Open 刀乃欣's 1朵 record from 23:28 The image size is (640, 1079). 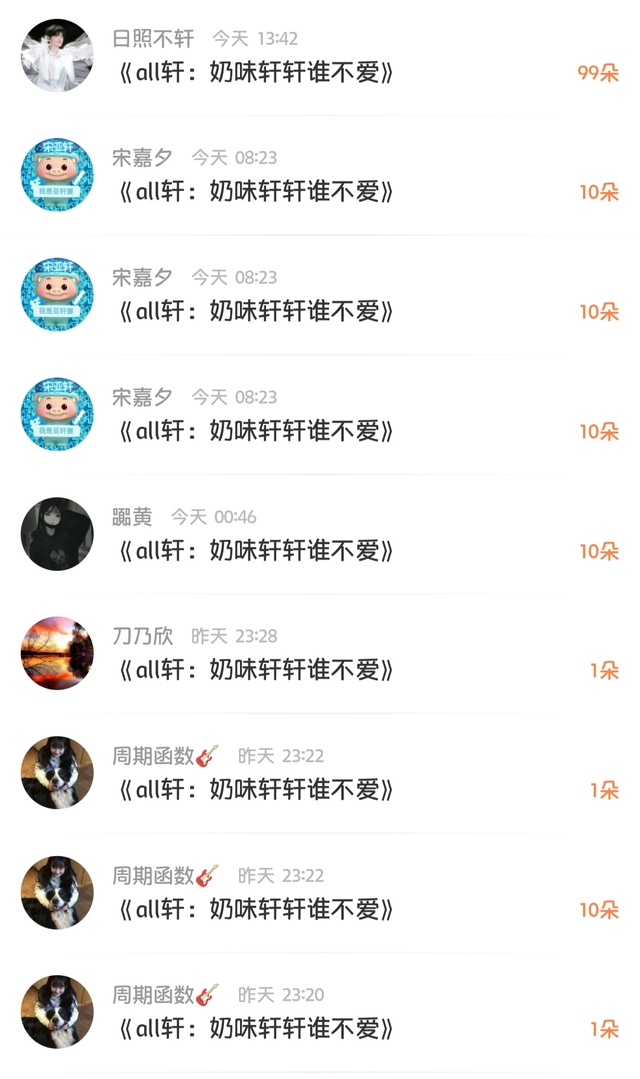click(x=320, y=654)
